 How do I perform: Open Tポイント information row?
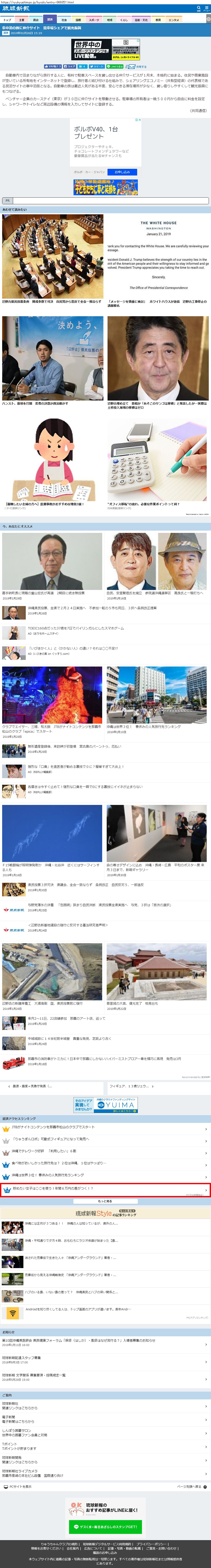pyautogui.click(x=104, y=1446)
